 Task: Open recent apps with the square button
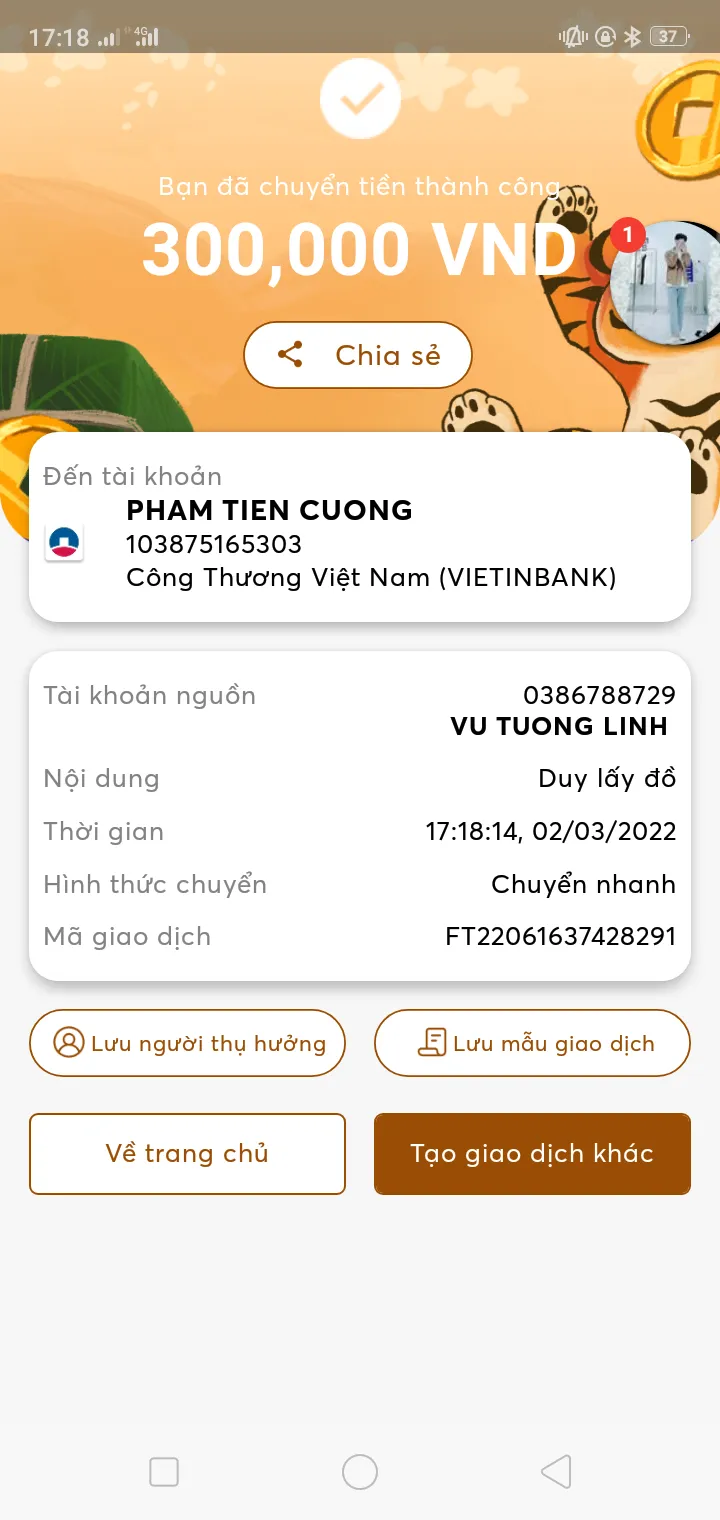163,1472
